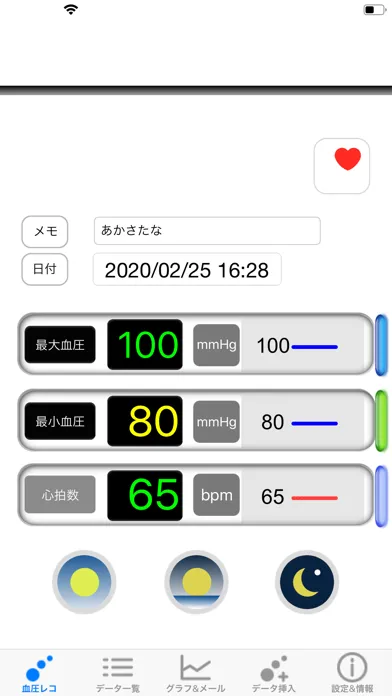Tap the 最大血圧 label button

pyautogui.click(x=60, y=344)
